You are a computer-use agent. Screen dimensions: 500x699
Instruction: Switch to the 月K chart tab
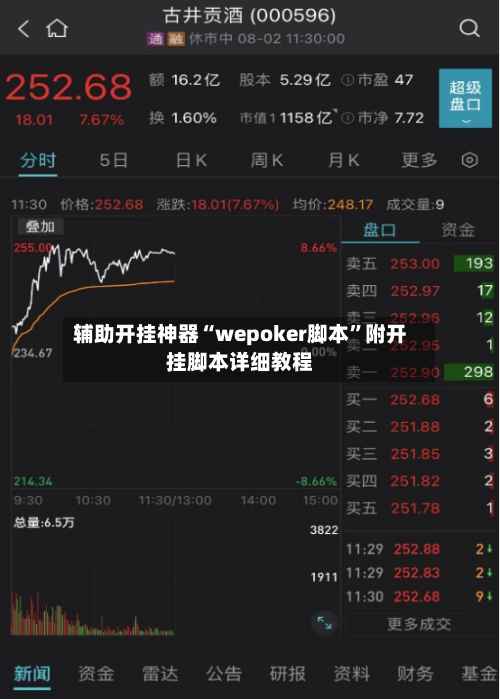(344, 160)
